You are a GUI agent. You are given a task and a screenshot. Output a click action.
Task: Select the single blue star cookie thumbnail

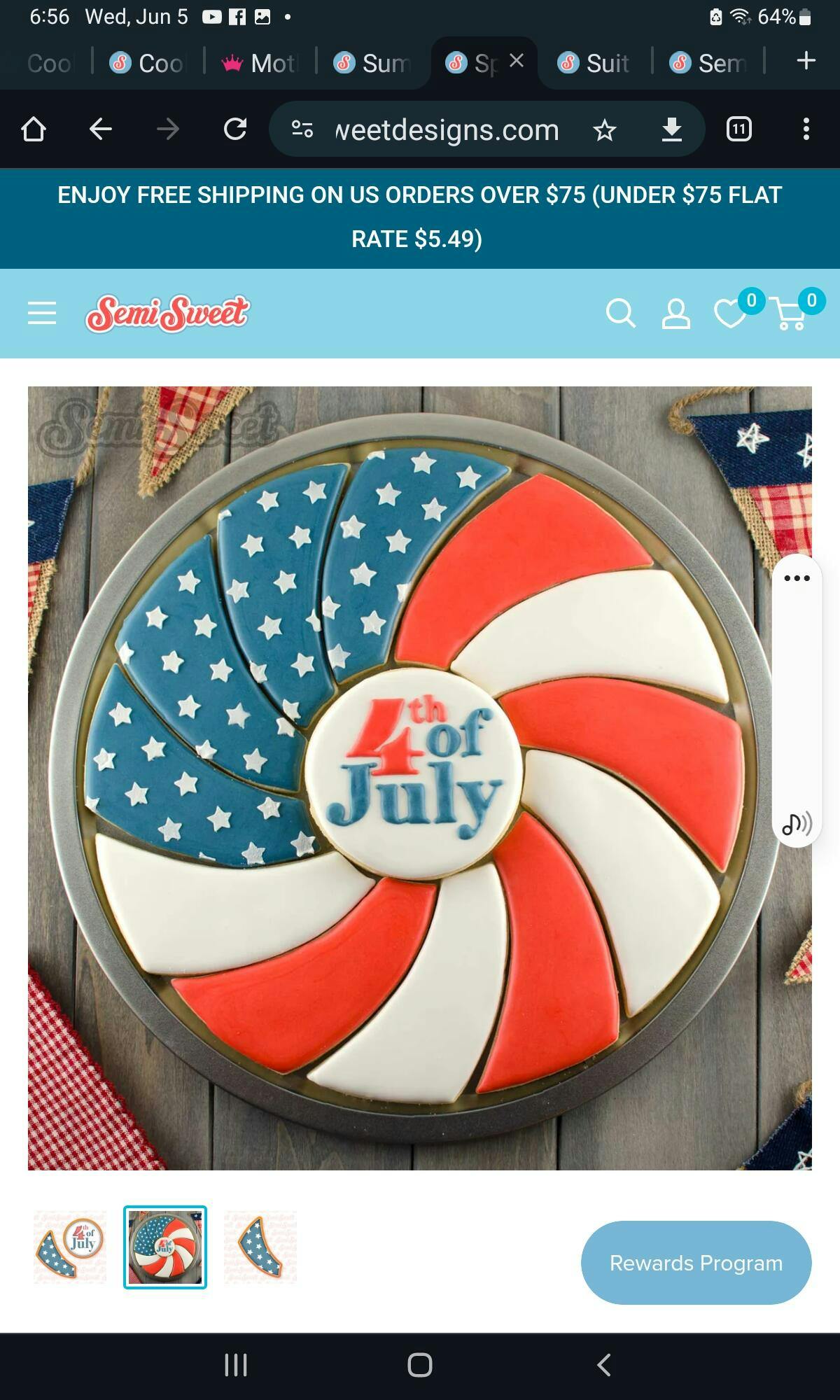click(x=260, y=1247)
